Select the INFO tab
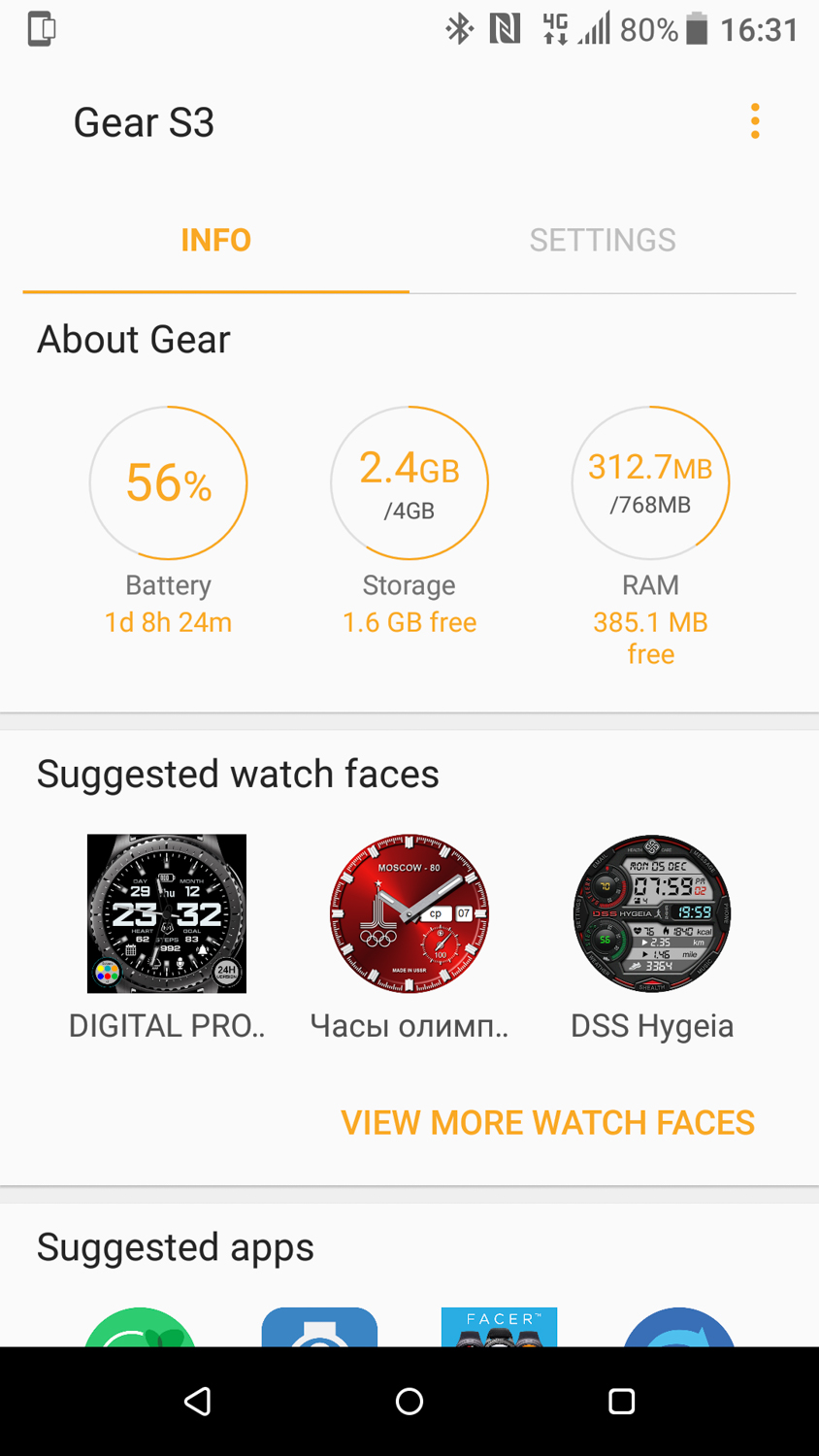Image resolution: width=819 pixels, height=1456 pixels. 215,241
